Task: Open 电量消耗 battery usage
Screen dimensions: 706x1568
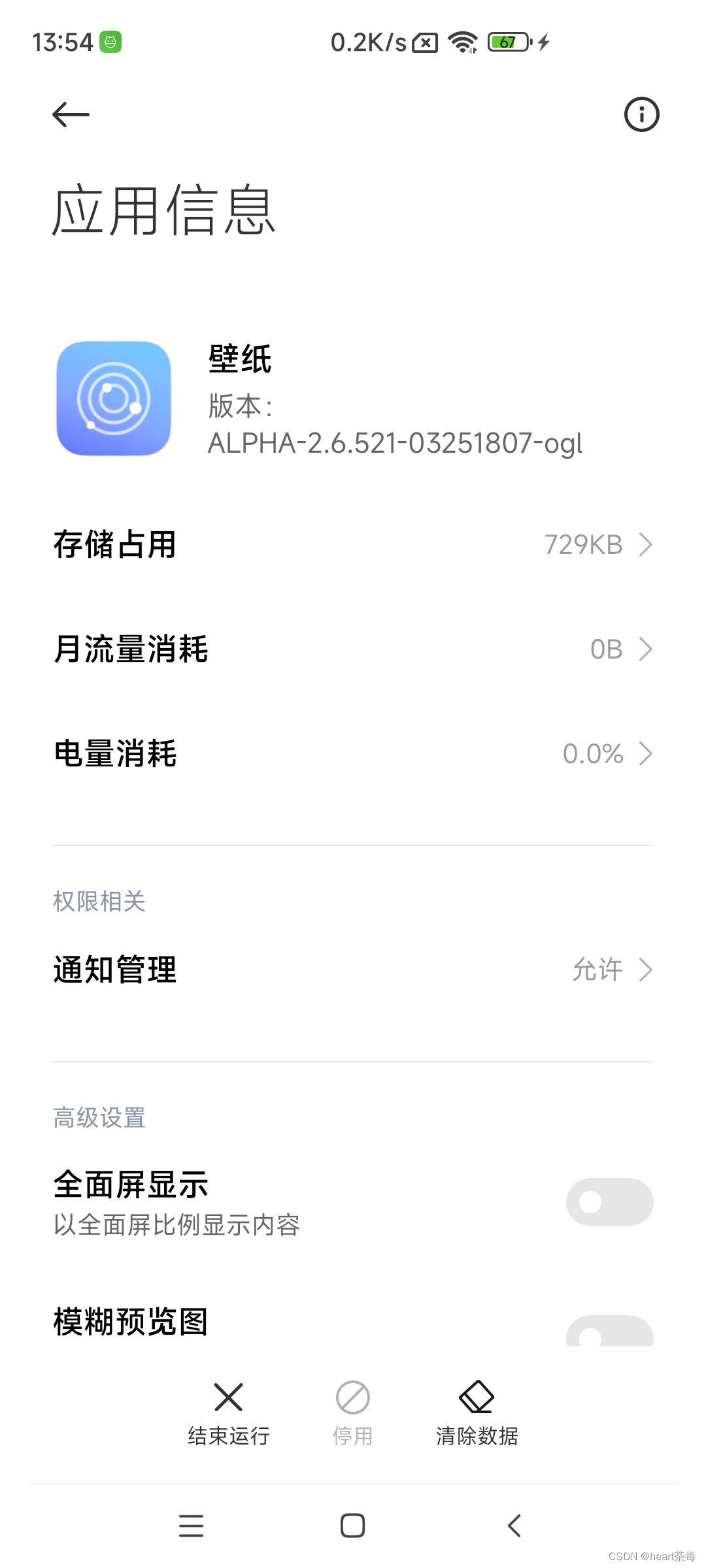Action: 353,754
